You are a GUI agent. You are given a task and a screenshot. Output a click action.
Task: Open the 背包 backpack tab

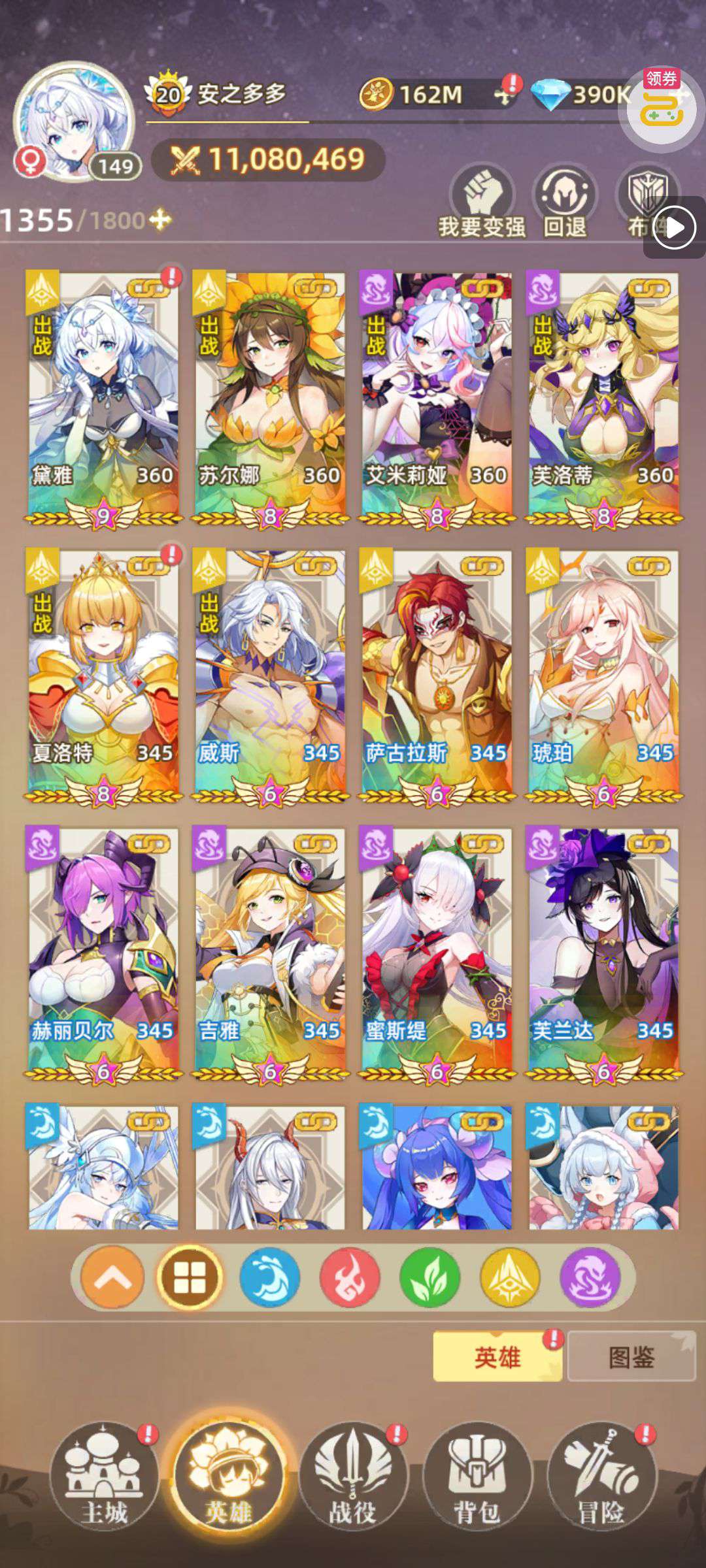click(x=477, y=1478)
